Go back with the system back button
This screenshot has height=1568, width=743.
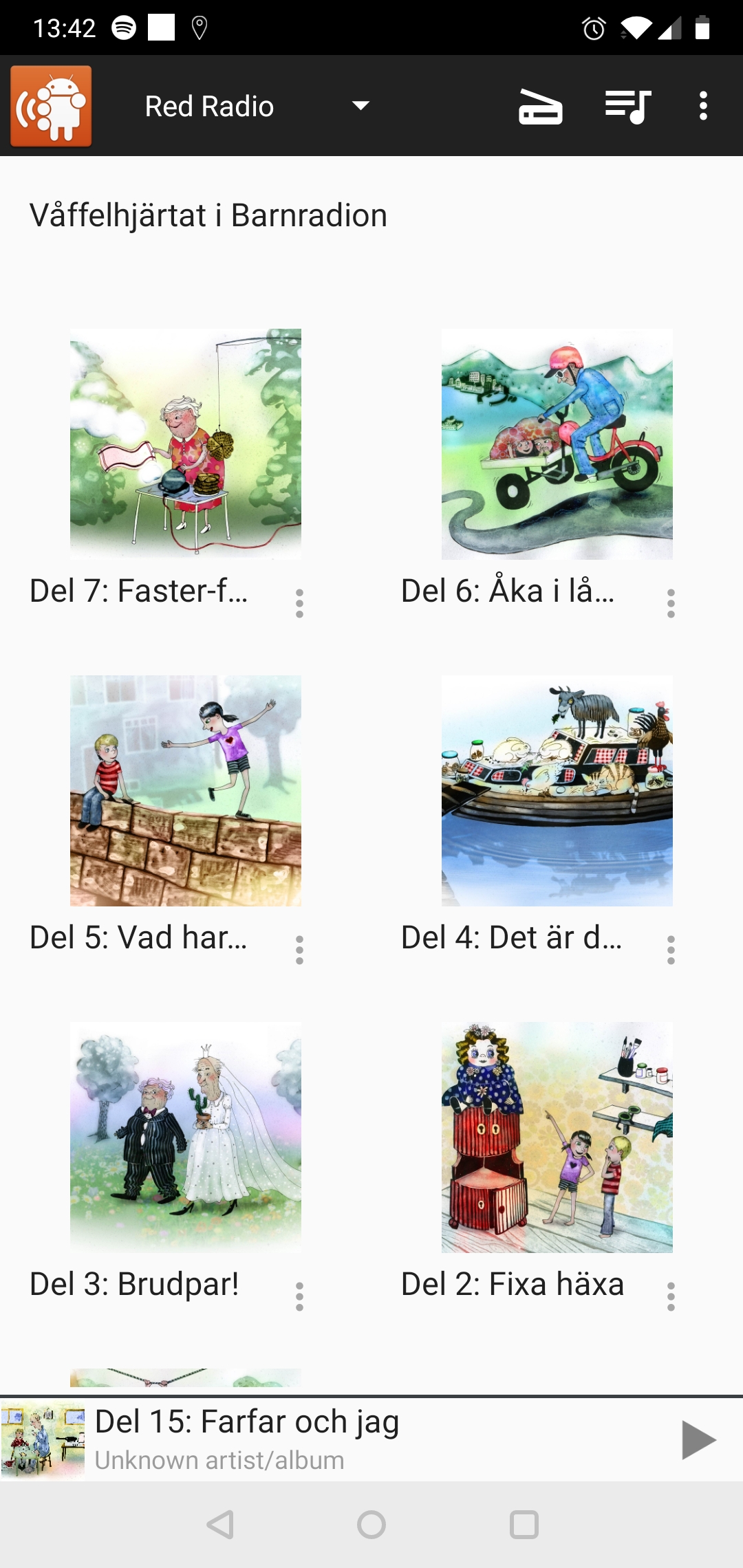[221, 1525]
